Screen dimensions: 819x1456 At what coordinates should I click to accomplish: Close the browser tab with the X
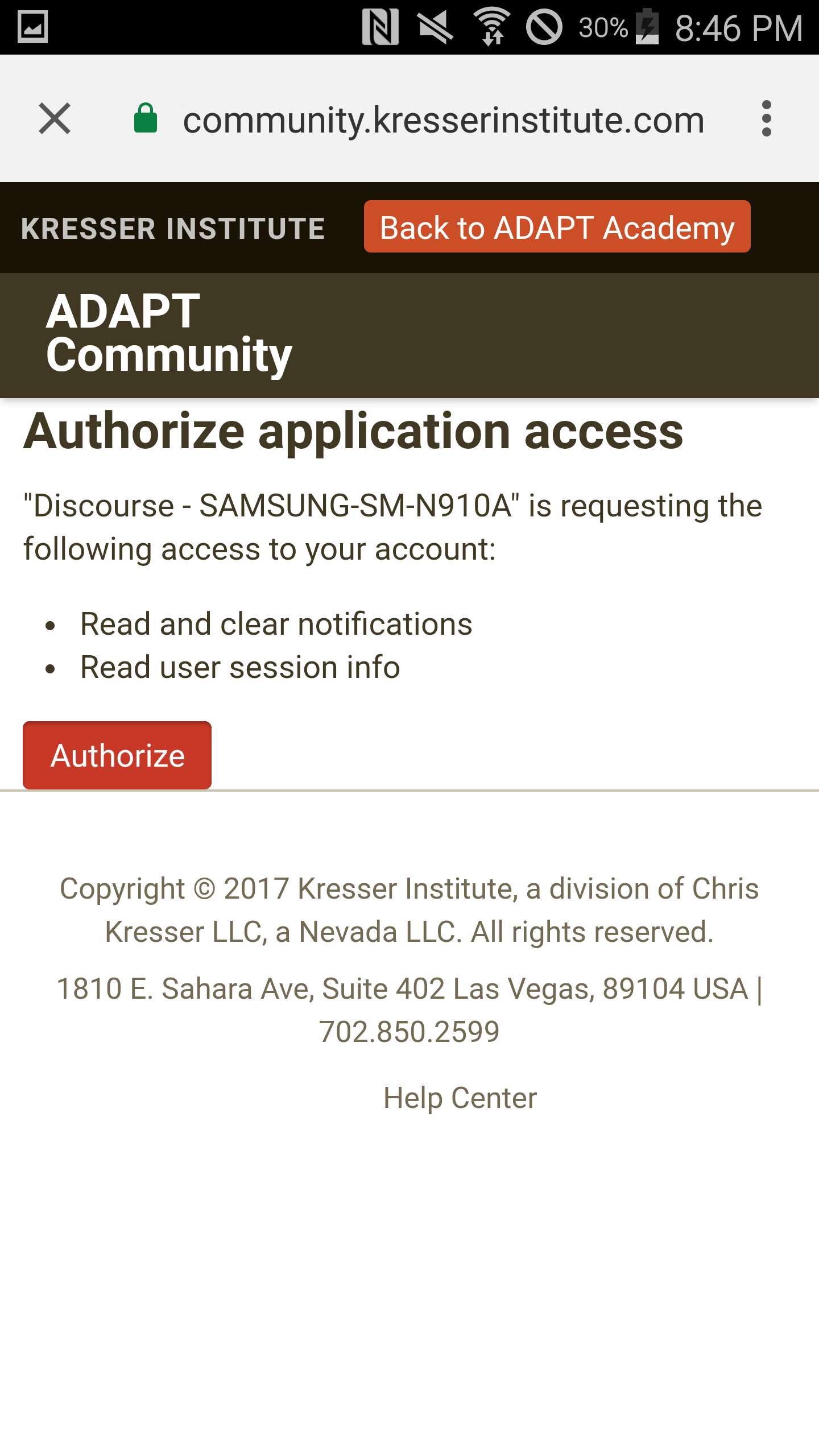click(55, 118)
